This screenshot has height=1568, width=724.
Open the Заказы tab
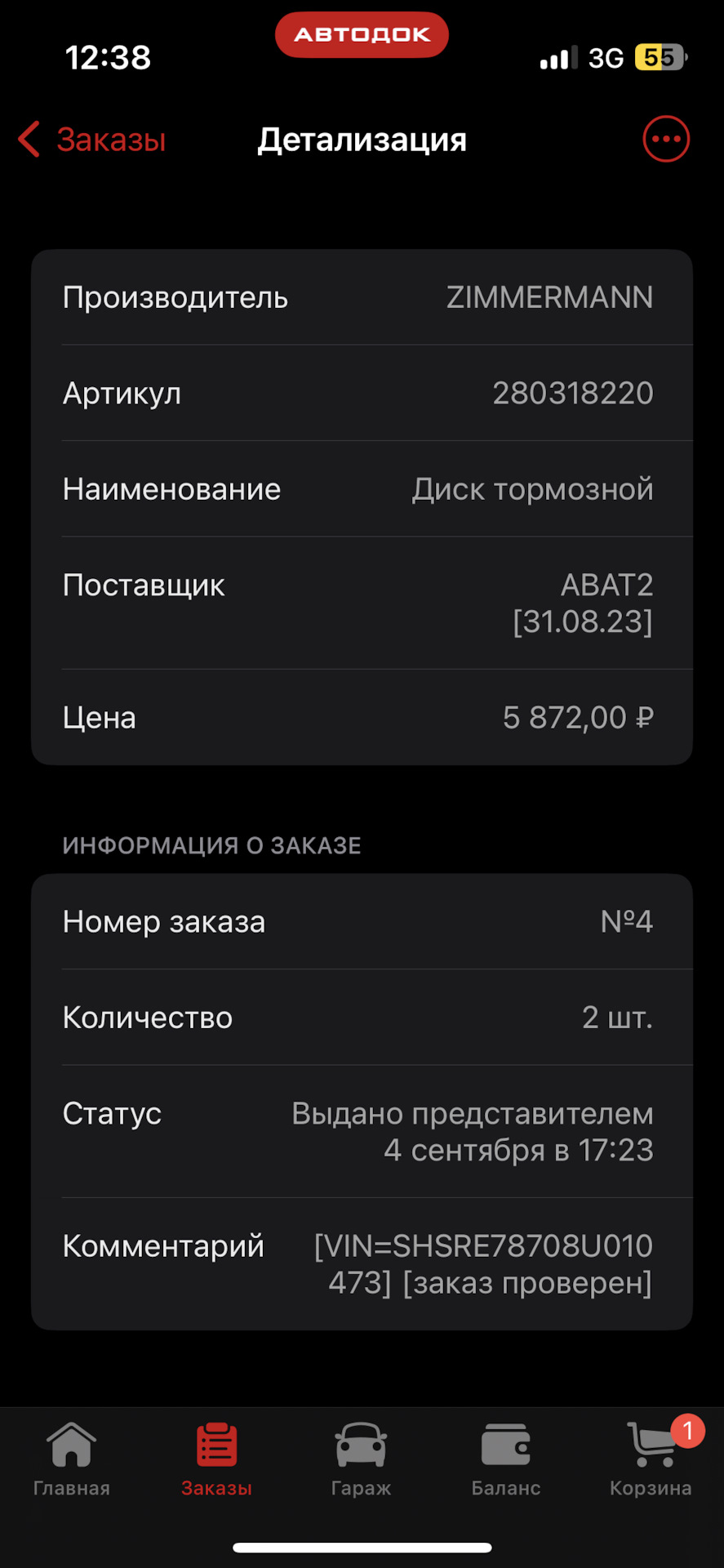[x=216, y=1459]
